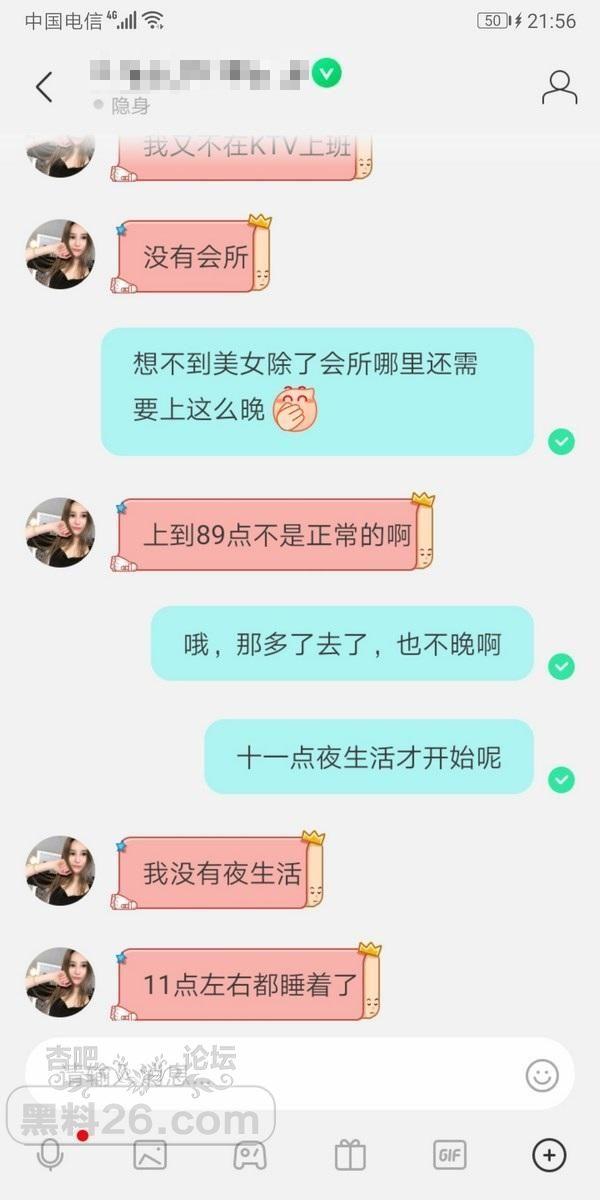Open the emoji smiley picker

[x=542, y=1075]
